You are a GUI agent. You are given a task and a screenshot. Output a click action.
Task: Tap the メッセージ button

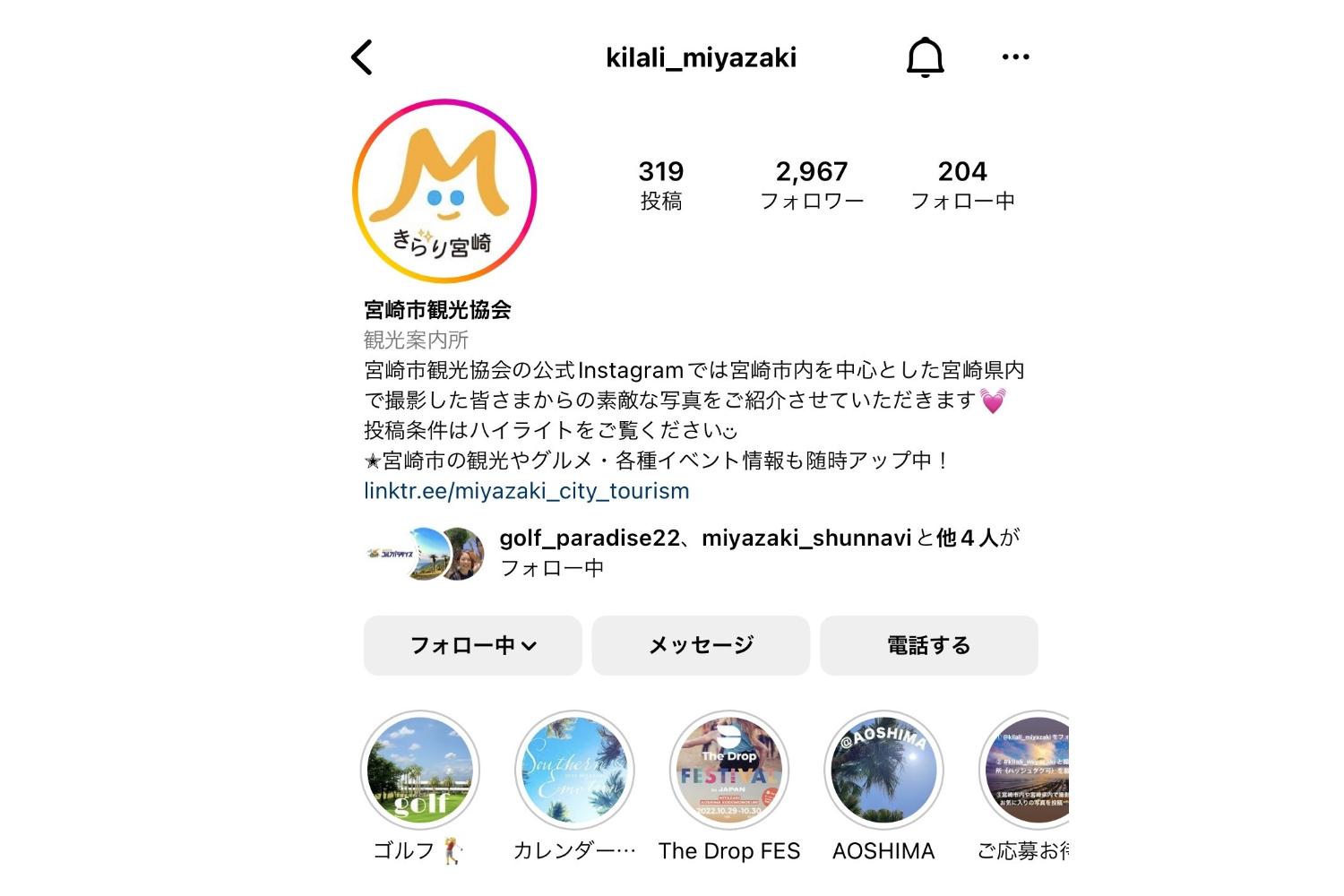tap(701, 645)
